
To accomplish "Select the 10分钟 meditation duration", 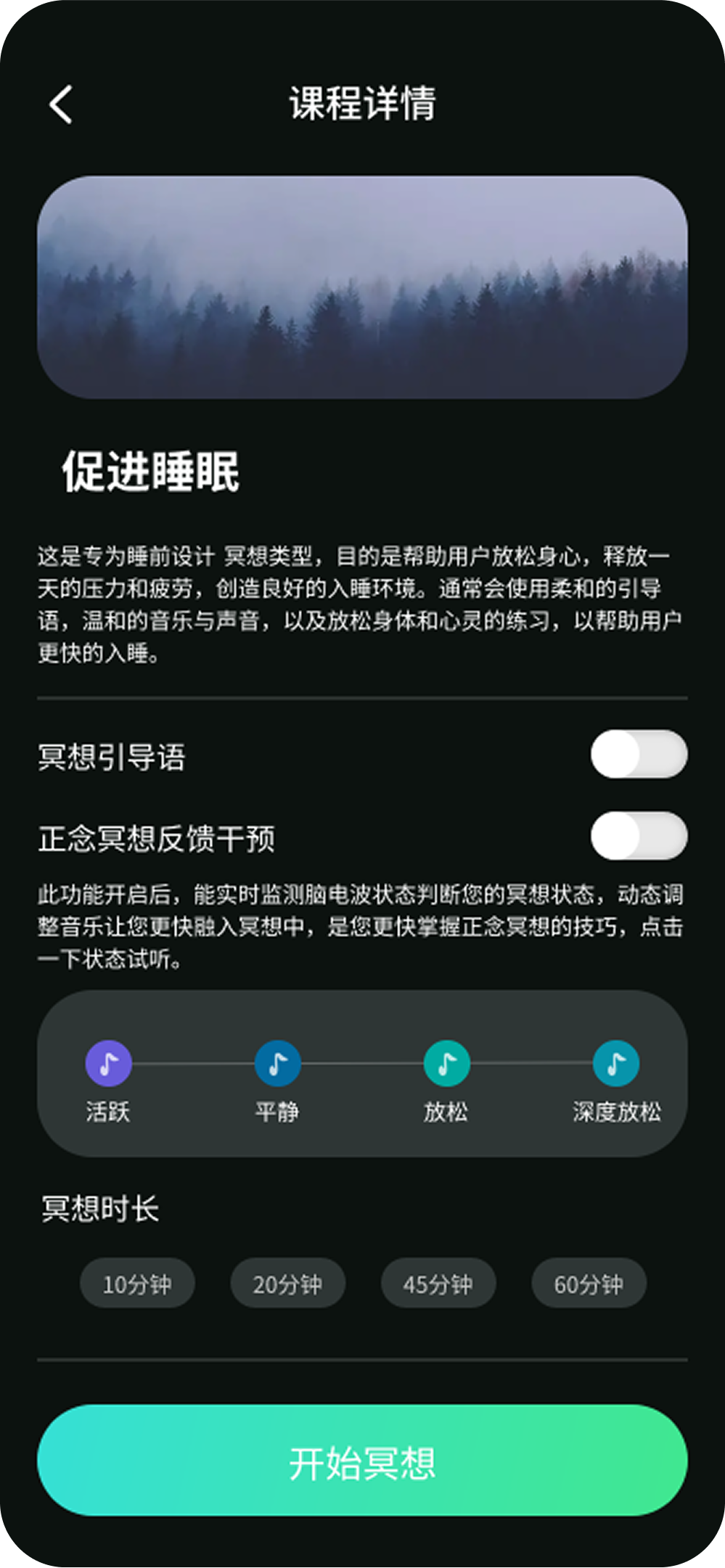I will tap(137, 1283).
